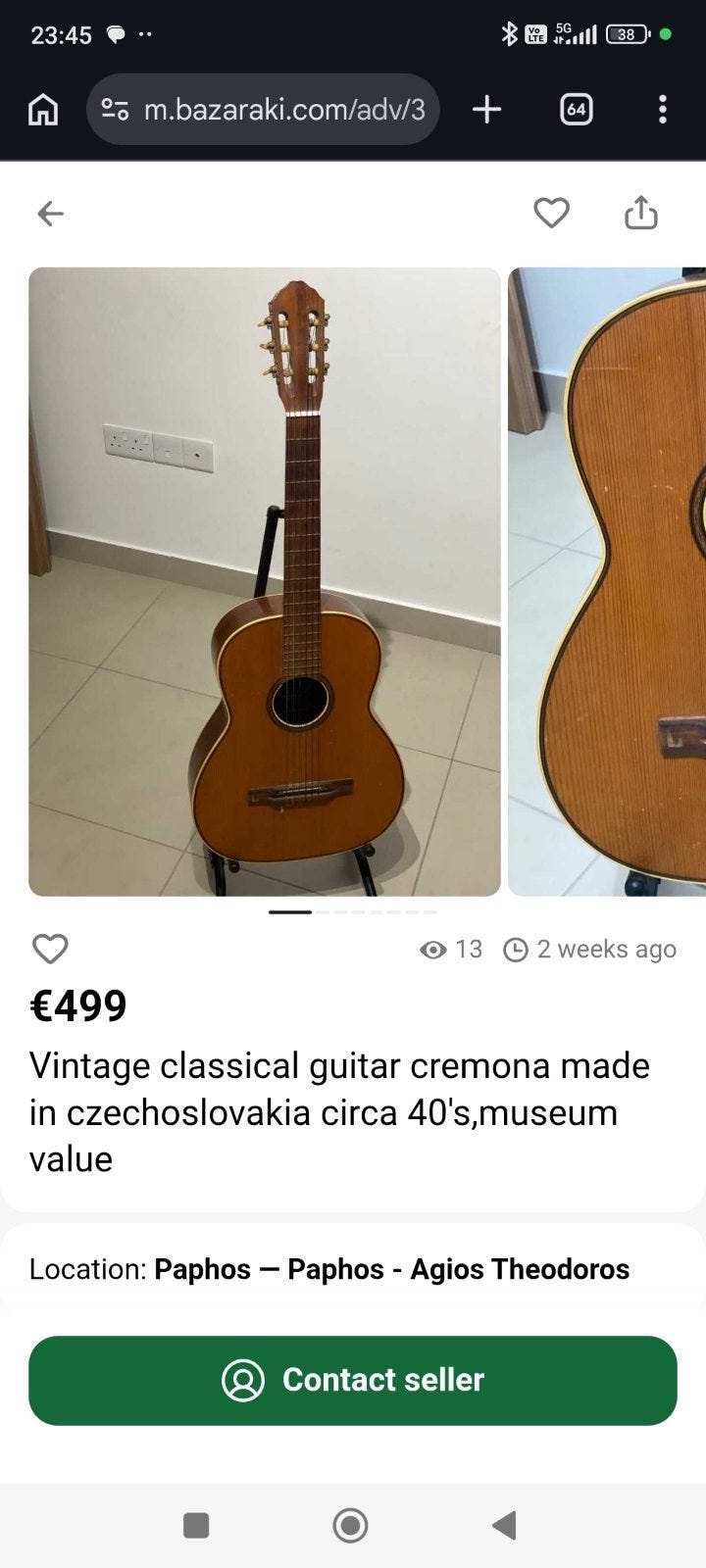
Task: Open recent apps with the square button
Action: pyautogui.click(x=196, y=1525)
